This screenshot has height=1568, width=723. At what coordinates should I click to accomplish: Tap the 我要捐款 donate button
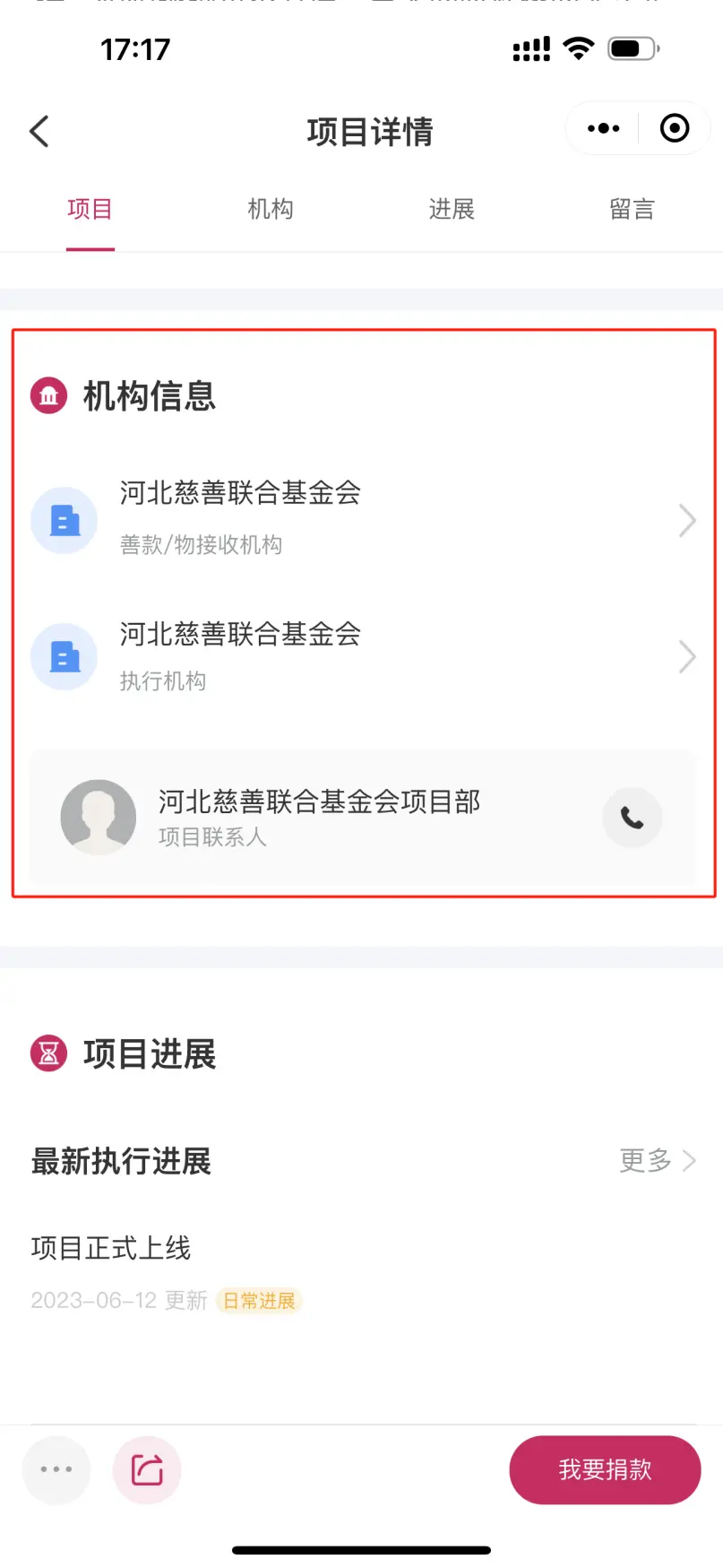pyautogui.click(x=605, y=1470)
